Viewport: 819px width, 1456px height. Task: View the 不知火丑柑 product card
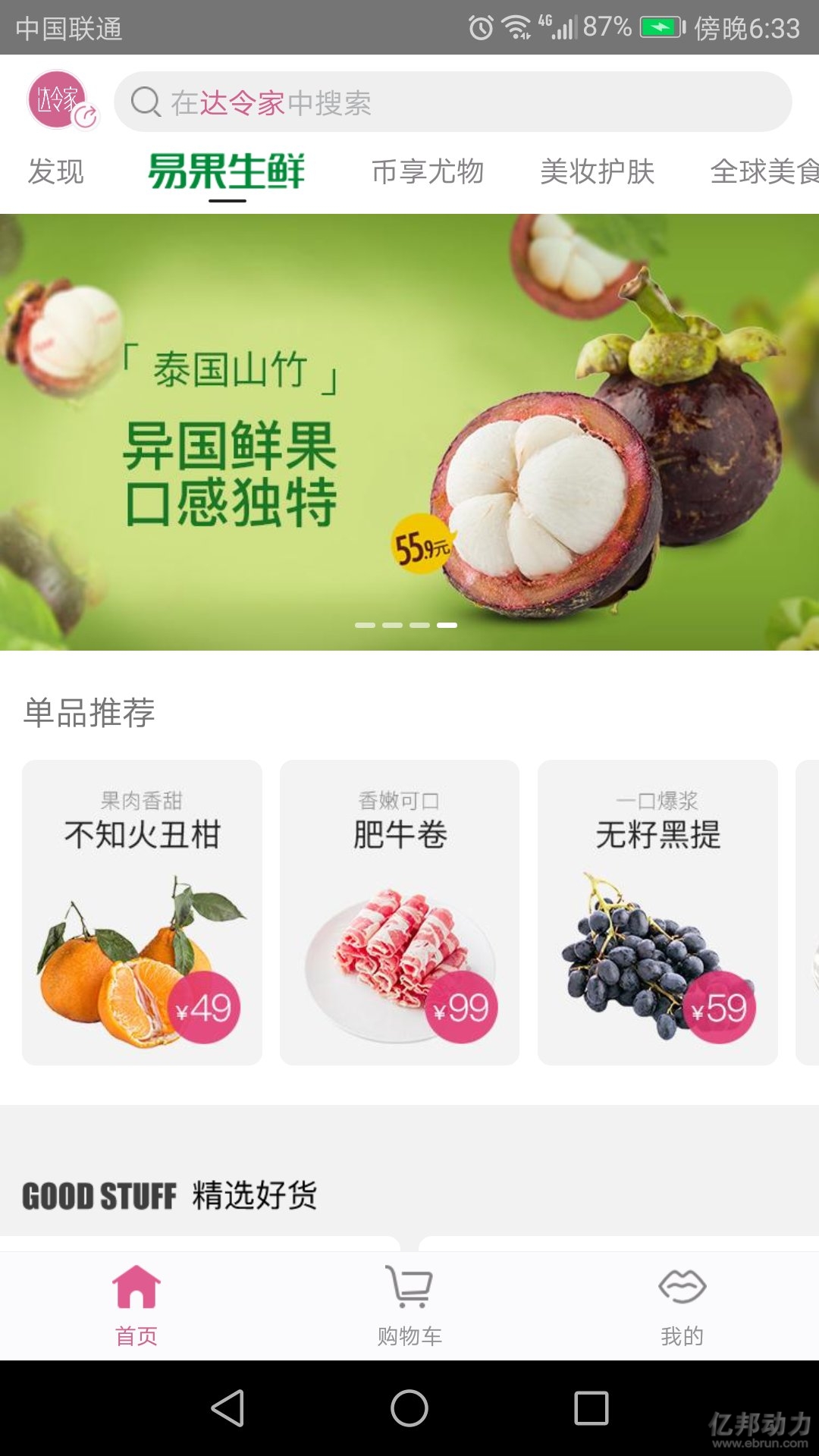point(142,912)
